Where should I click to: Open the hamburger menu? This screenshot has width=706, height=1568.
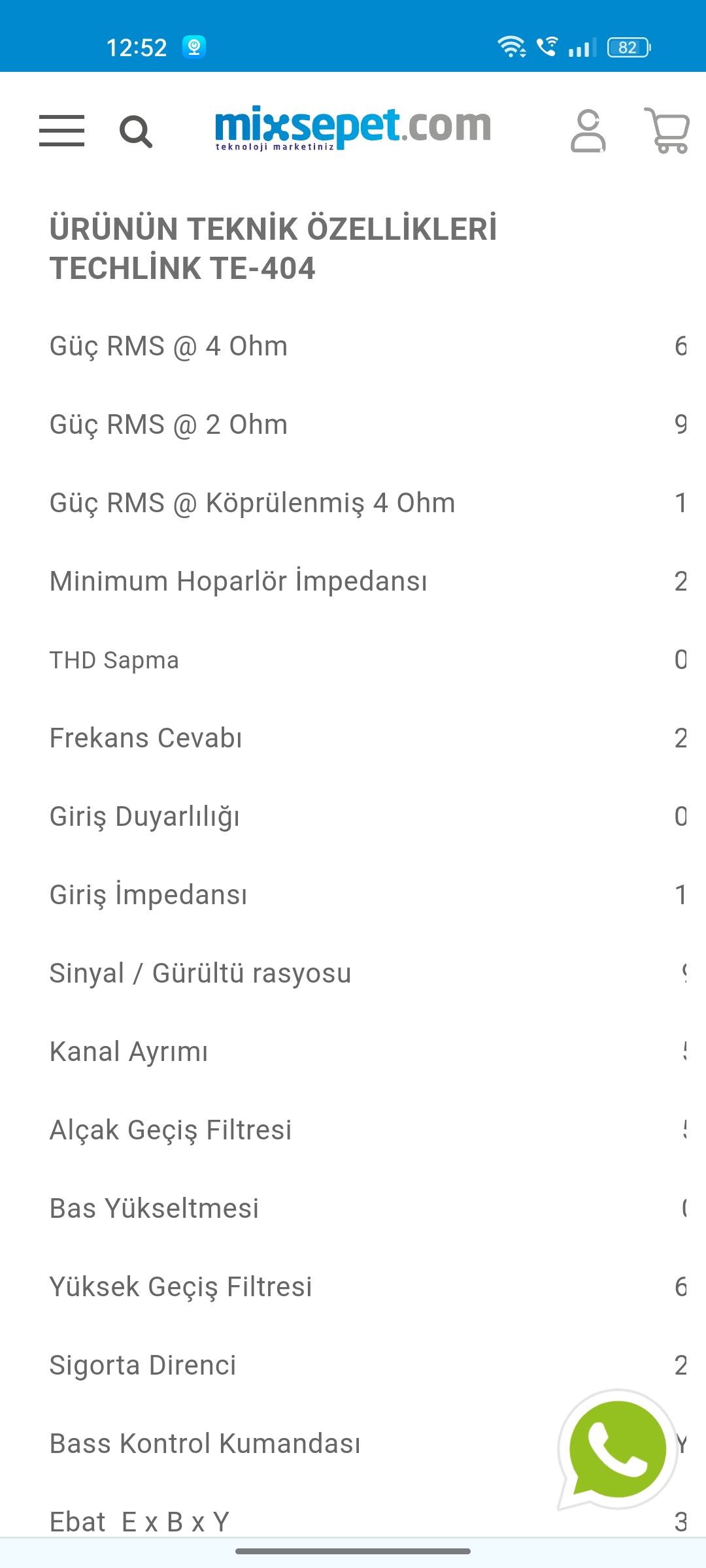(x=61, y=131)
